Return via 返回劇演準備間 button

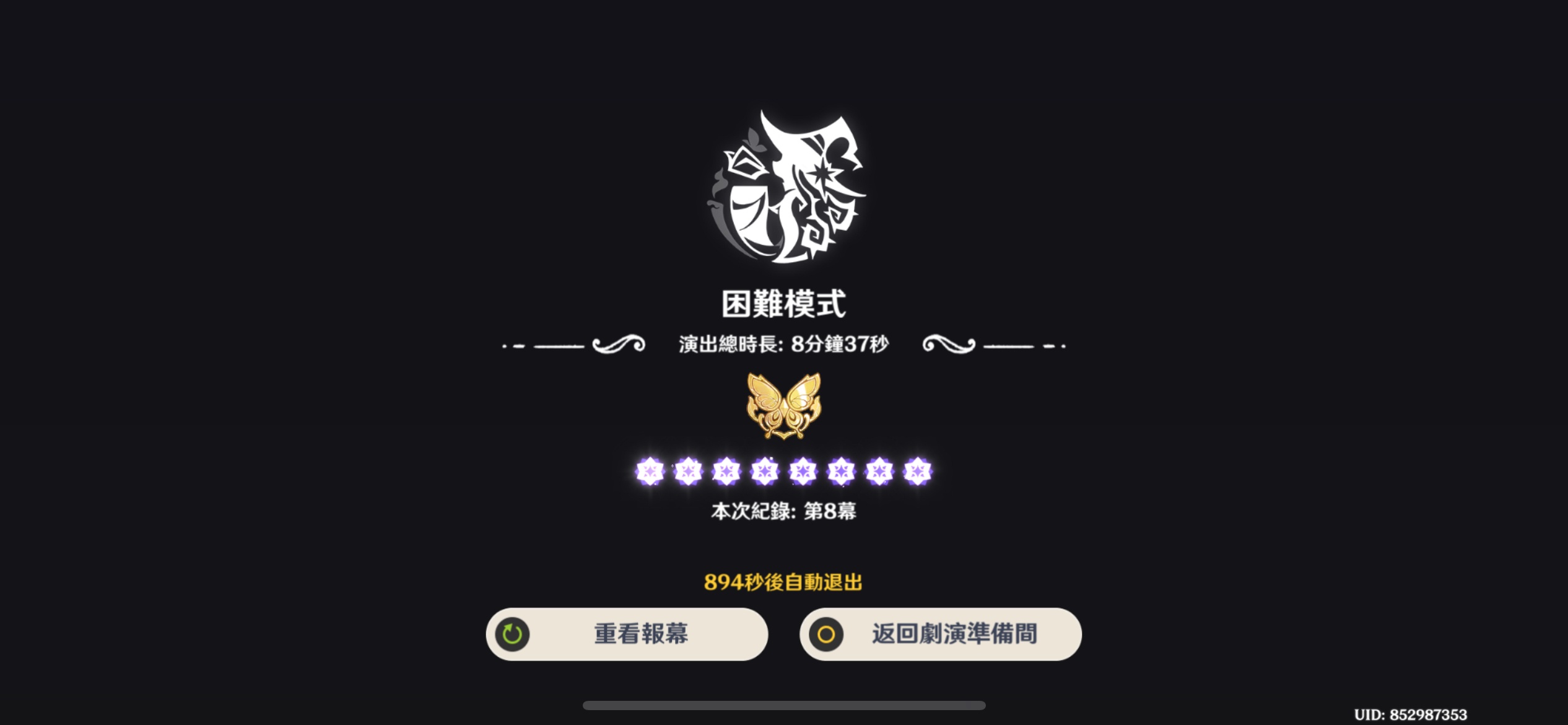pos(940,634)
